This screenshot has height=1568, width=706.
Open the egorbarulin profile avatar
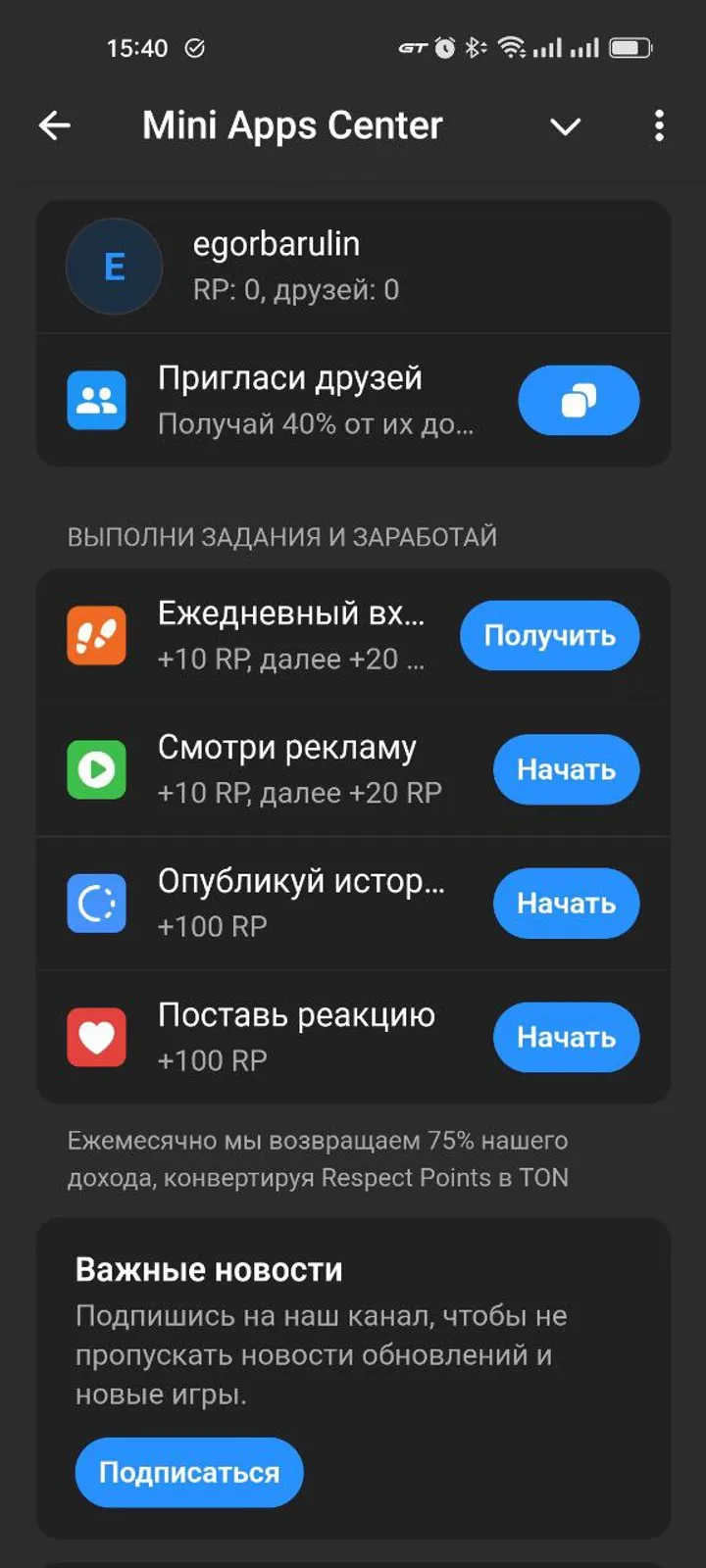click(114, 267)
